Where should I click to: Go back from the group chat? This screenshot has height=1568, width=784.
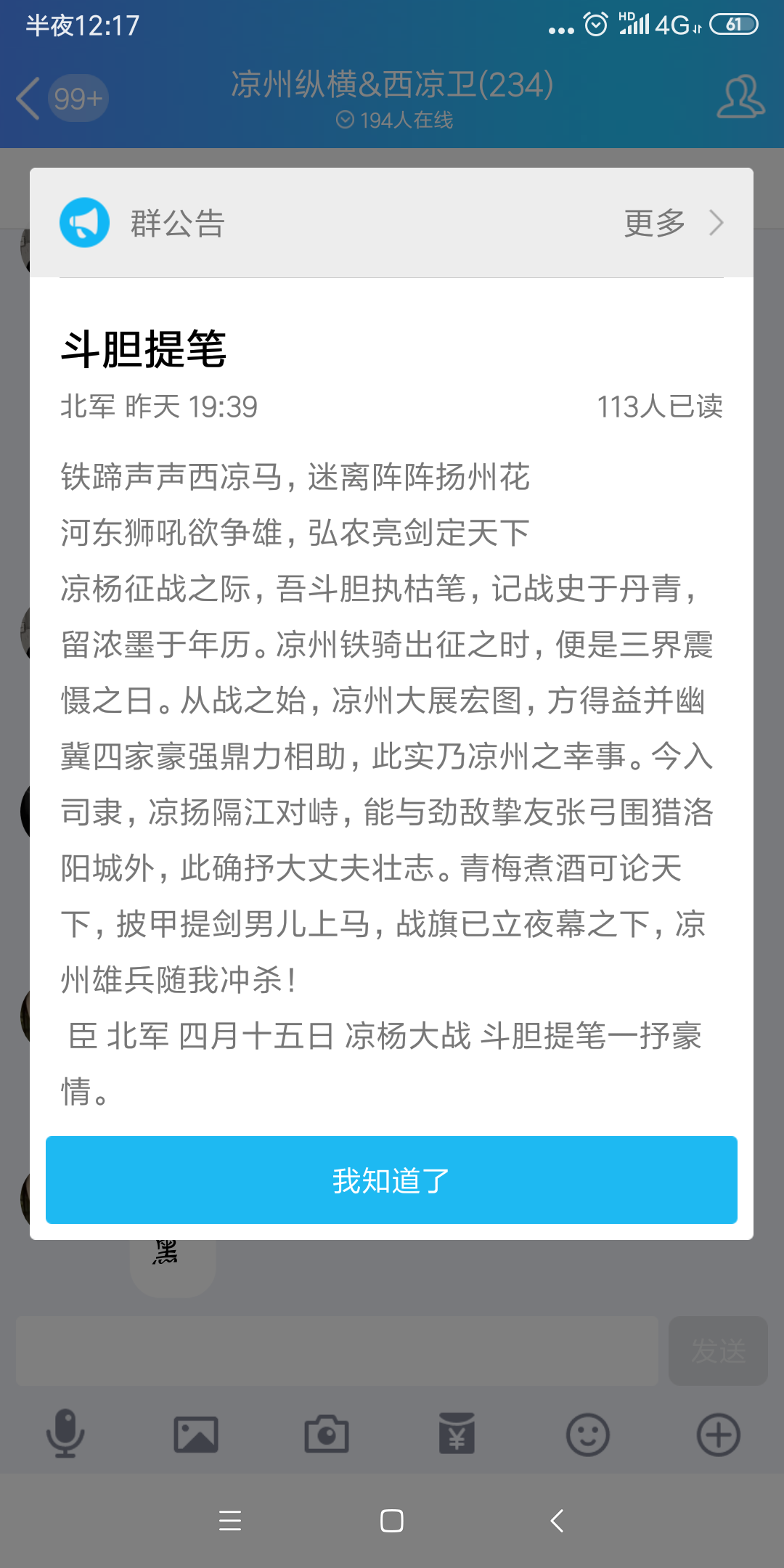click(29, 98)
